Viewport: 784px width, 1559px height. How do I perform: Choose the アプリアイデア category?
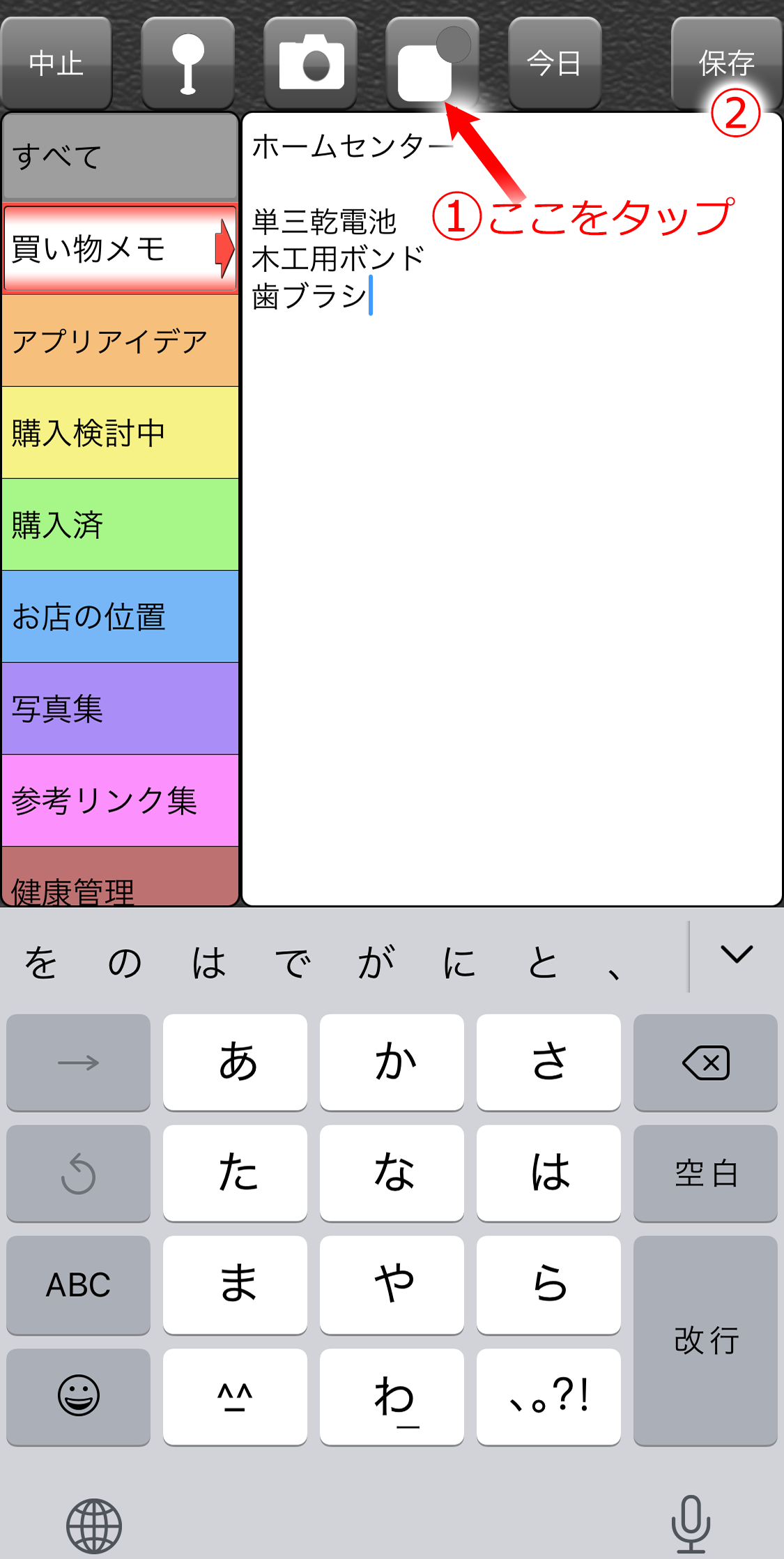pos(121,341)
